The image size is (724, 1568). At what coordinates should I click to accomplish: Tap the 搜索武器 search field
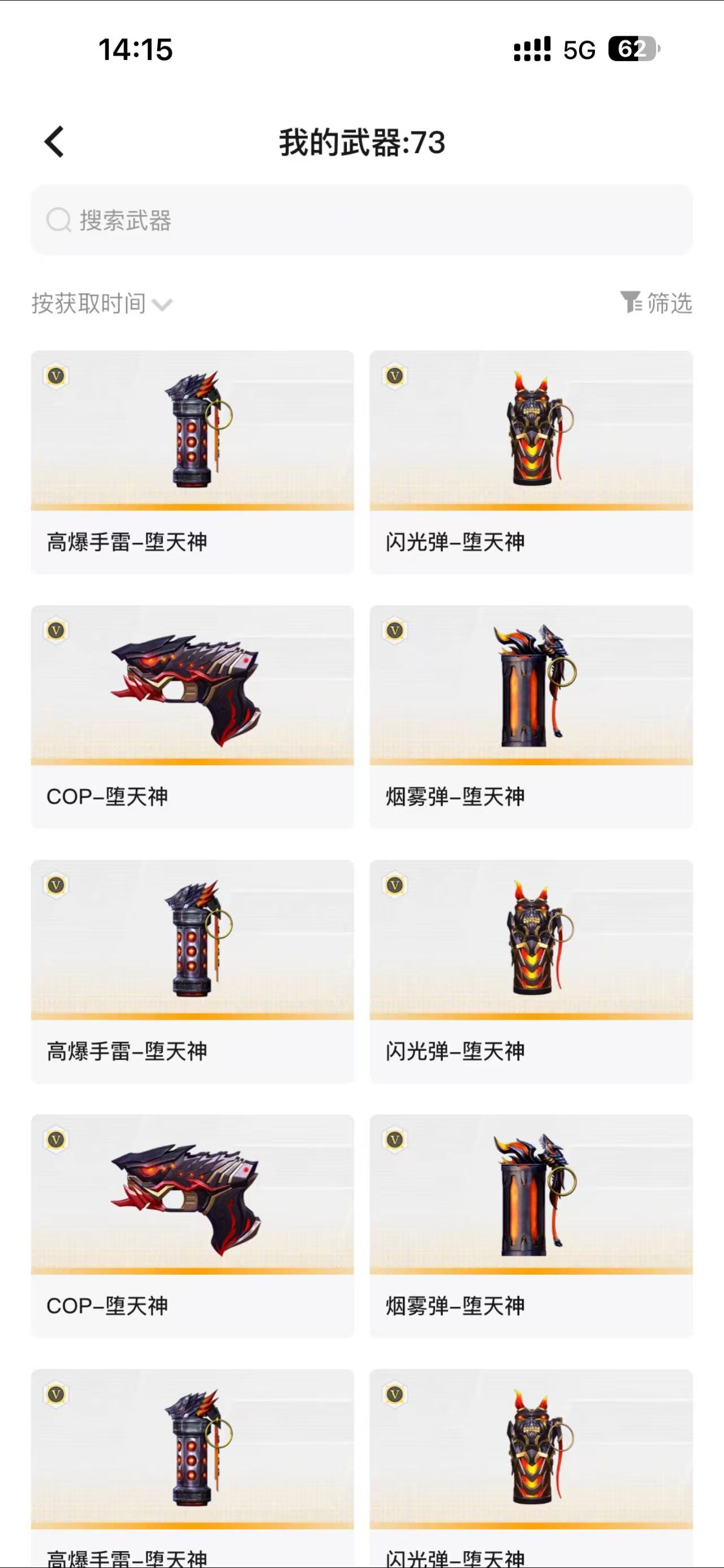(x=361, y=220)
